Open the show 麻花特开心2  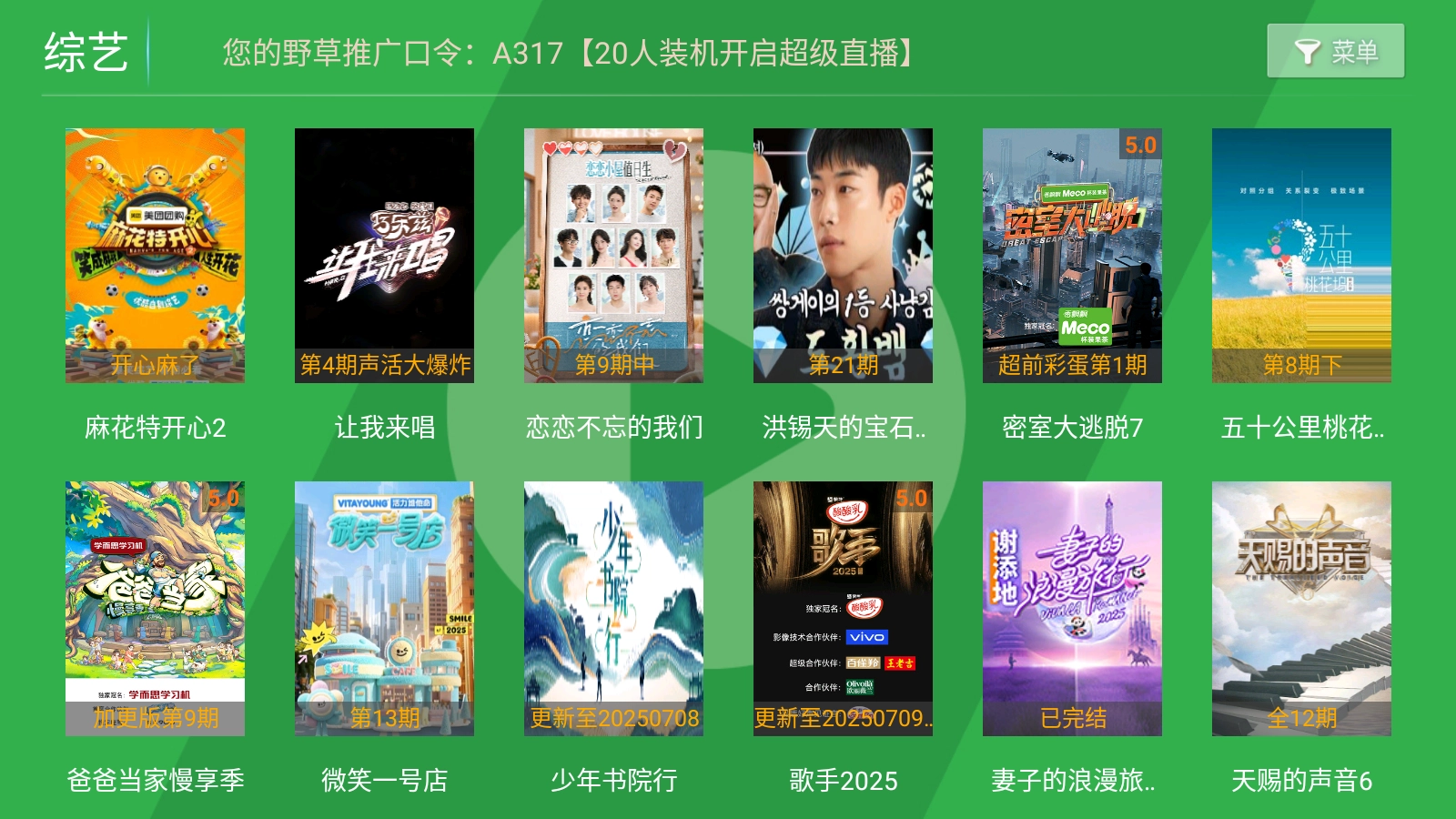click(155, 256)
